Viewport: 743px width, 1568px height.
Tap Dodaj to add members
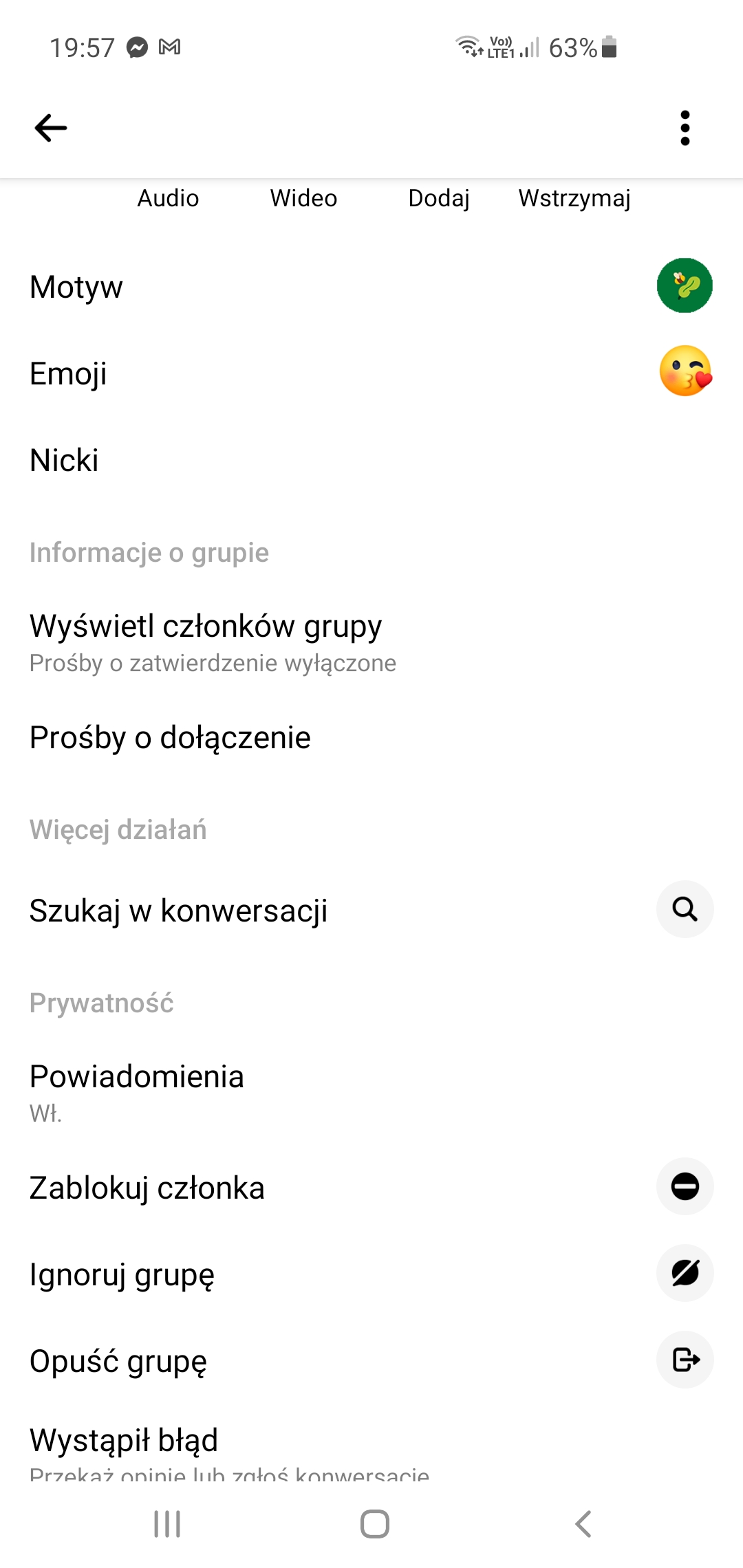439,198
